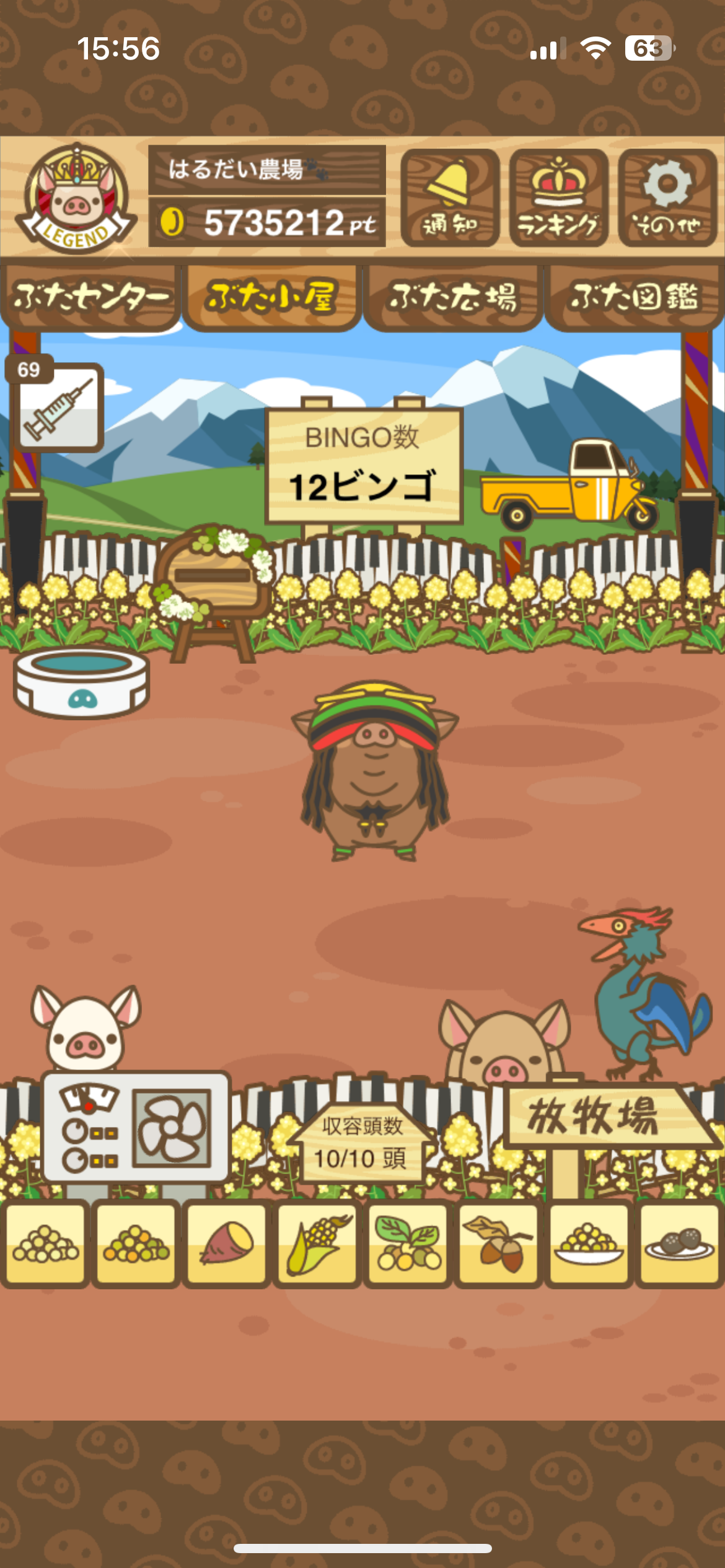Select the truffle plate feed
Viewport: 725px width, 1568px height.
(679, 1244)
